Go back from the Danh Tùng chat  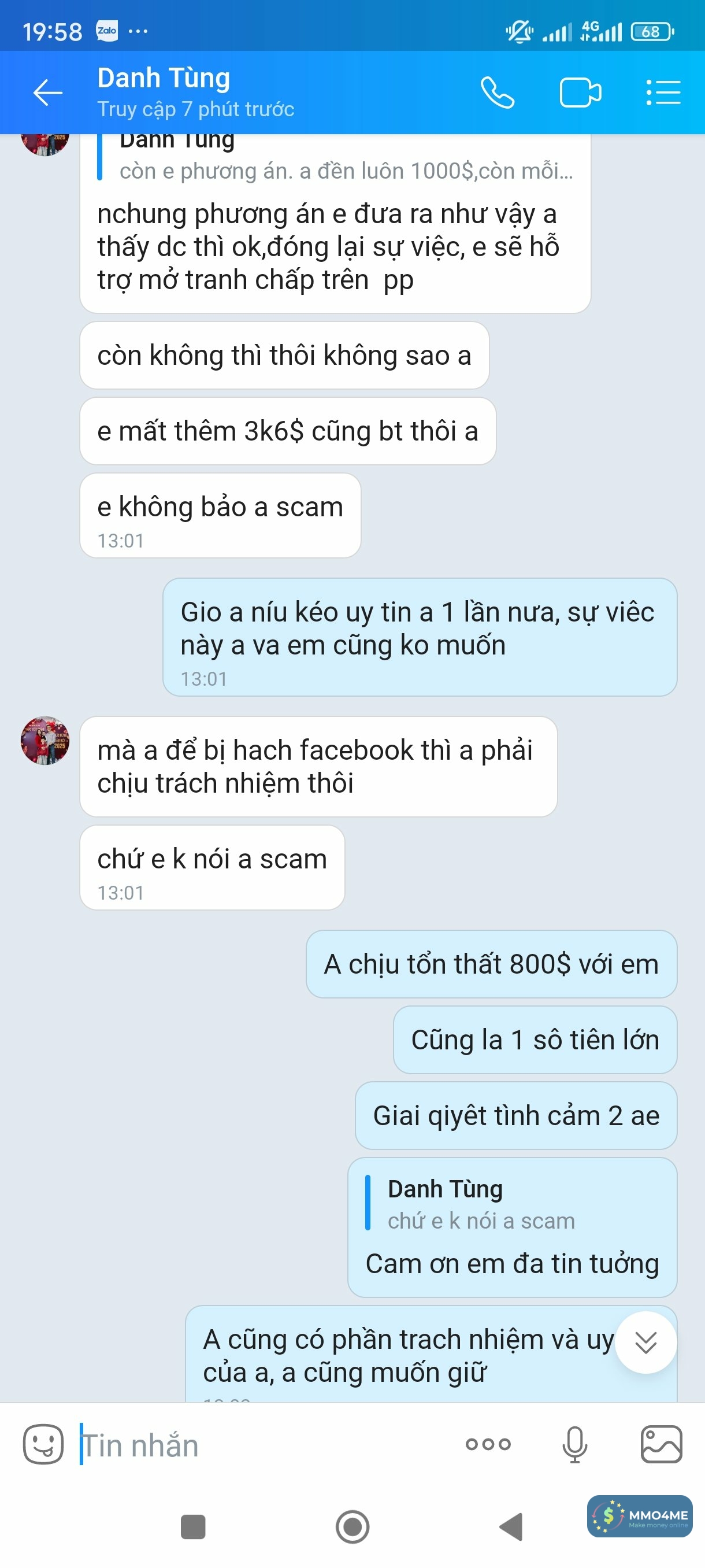[x=47, y=93]
